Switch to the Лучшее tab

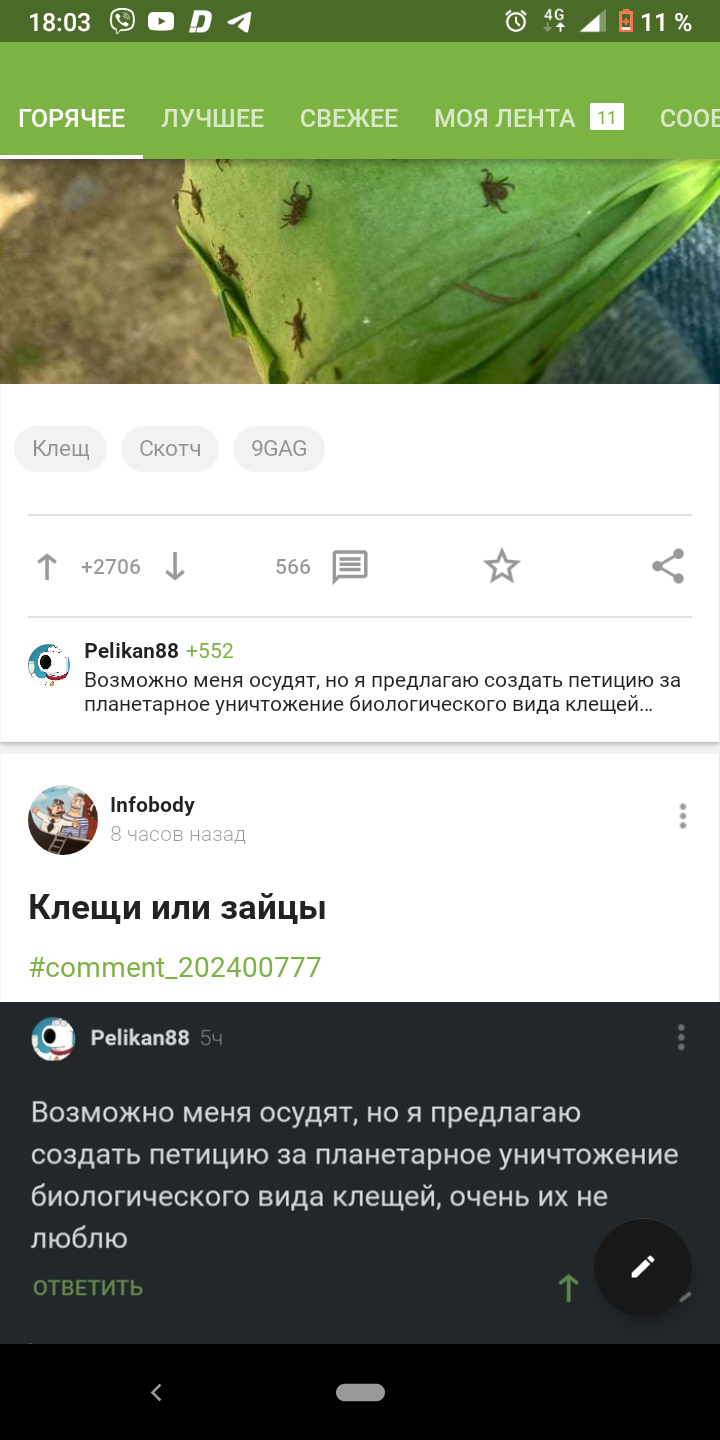(212, 118)
